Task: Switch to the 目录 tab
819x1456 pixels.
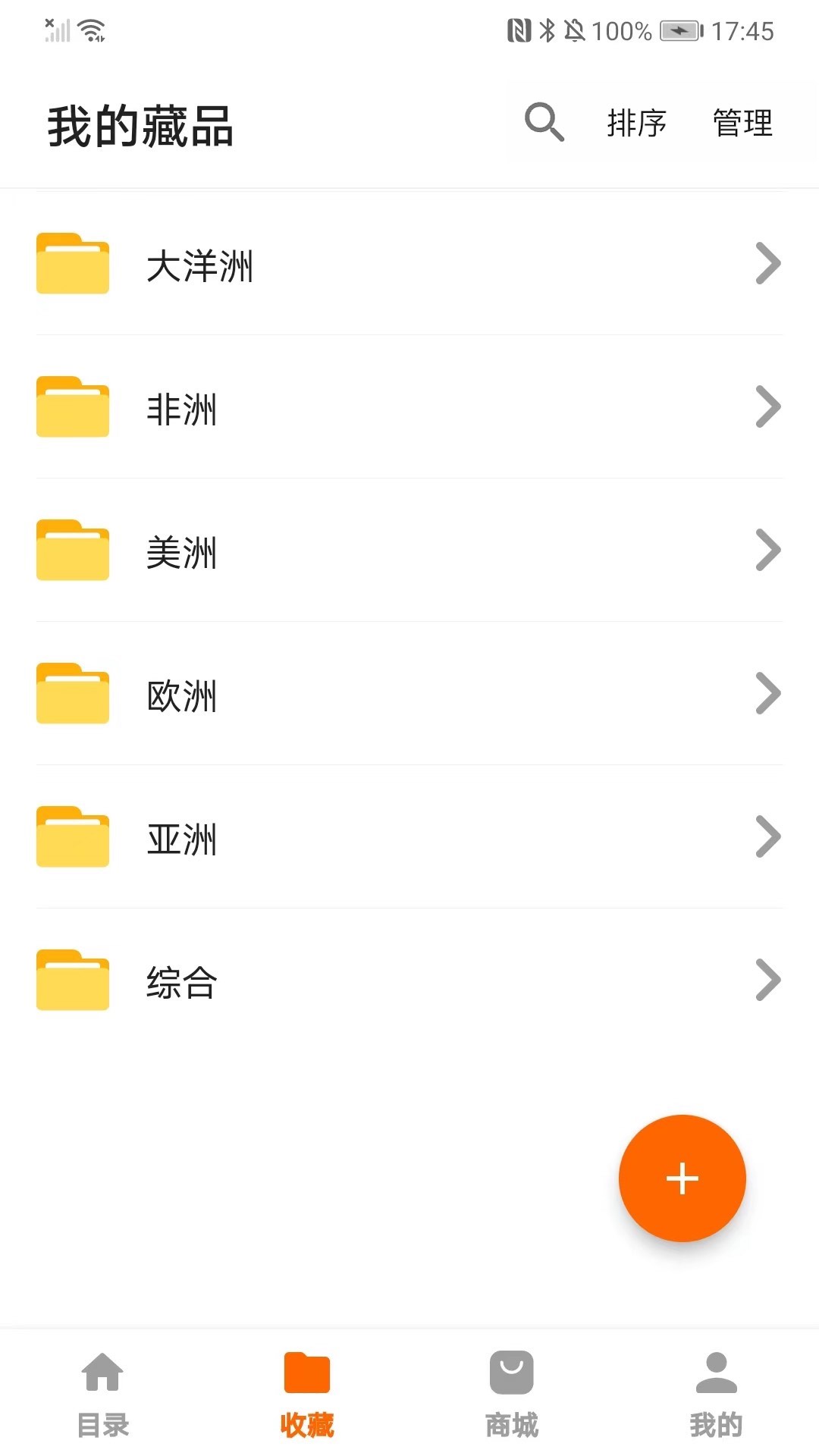Action: [x=102, y=1399]
